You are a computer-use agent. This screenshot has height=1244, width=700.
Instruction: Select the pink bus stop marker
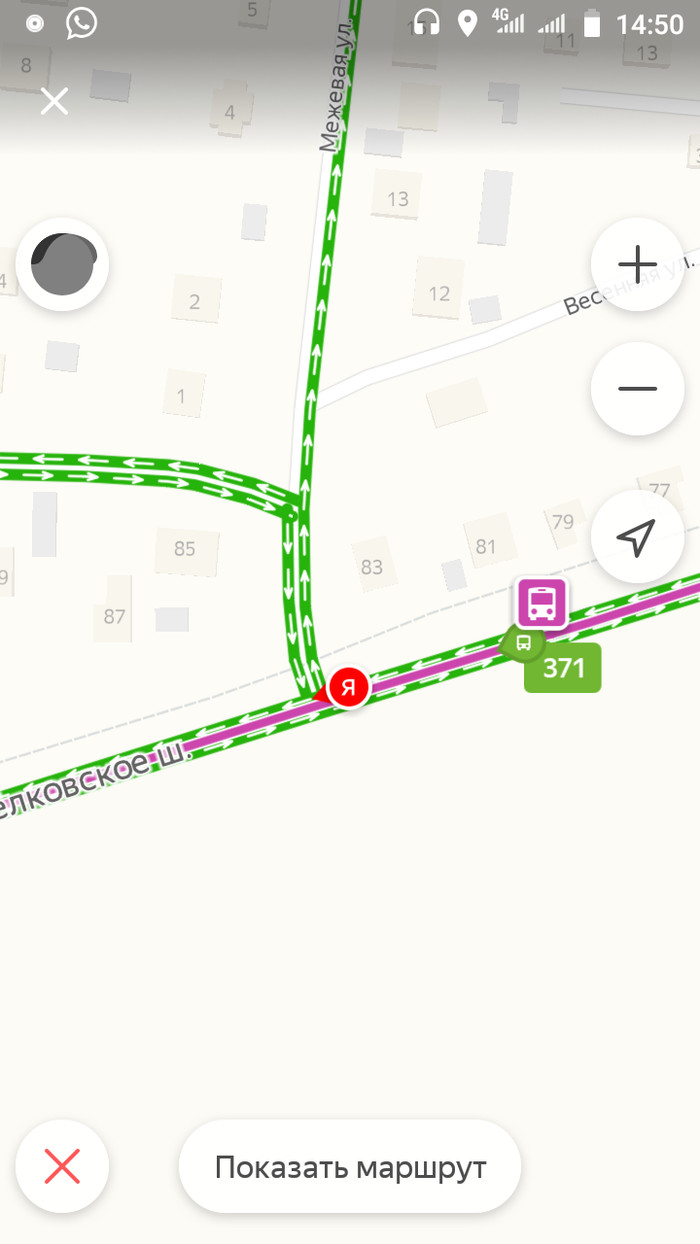coord(542,603)
